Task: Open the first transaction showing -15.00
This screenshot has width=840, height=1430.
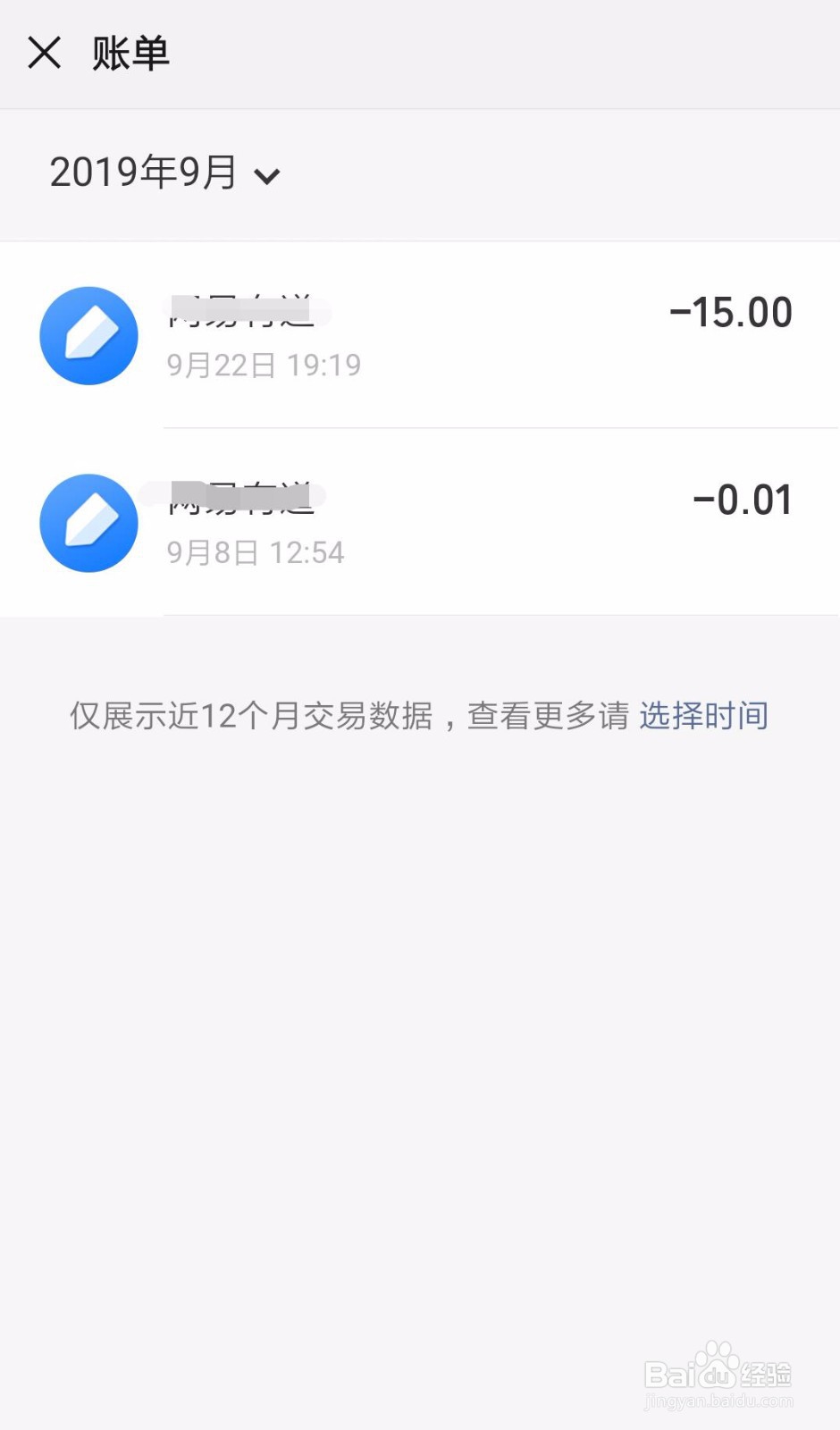Action: click(420, 335)
